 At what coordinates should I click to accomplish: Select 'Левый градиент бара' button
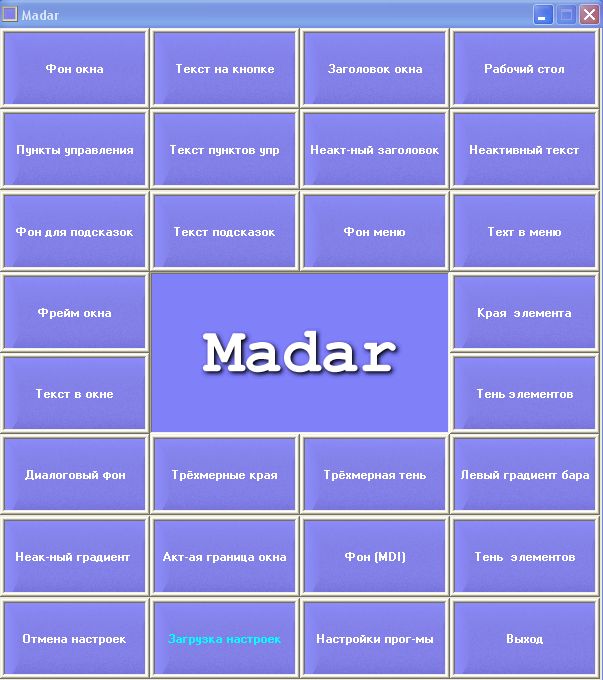525,475
